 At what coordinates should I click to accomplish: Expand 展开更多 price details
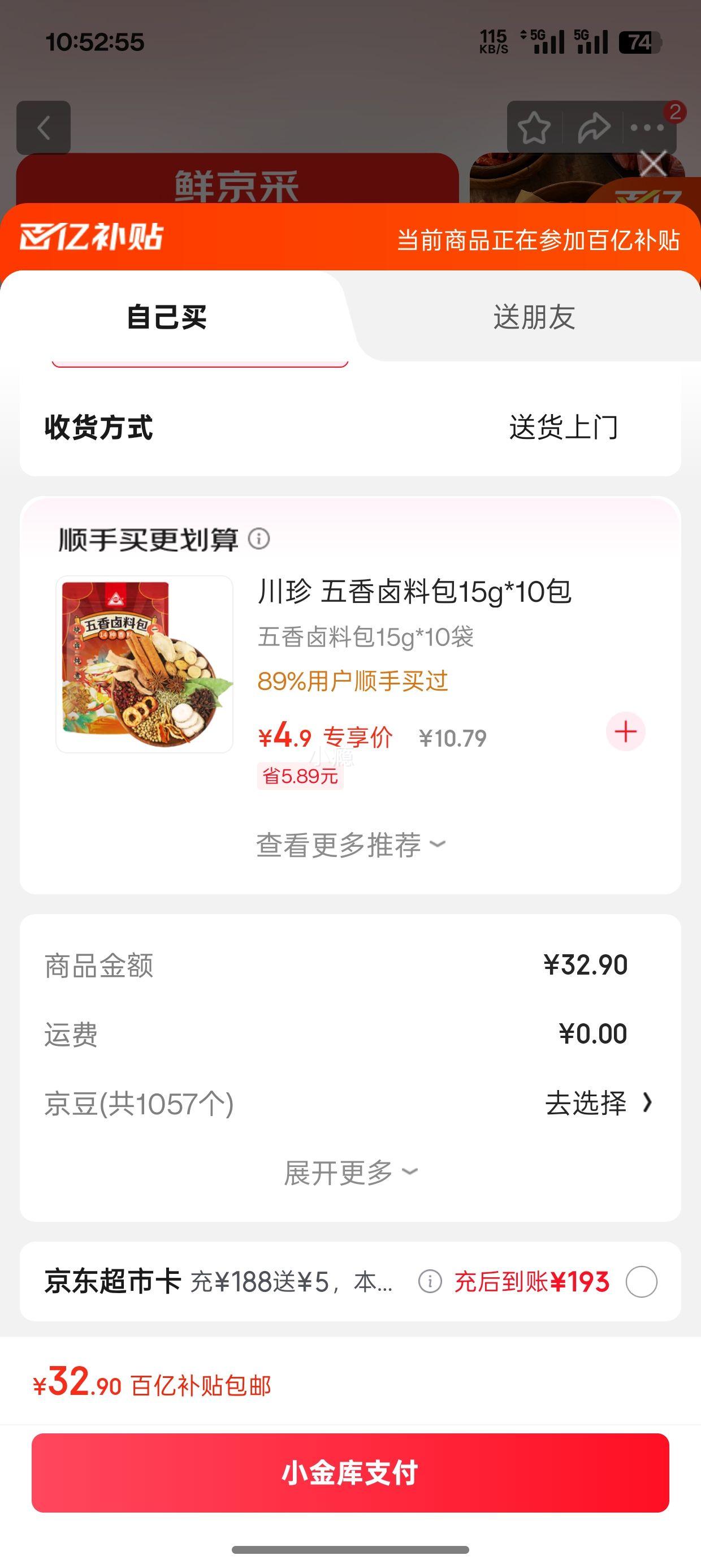350,1173
